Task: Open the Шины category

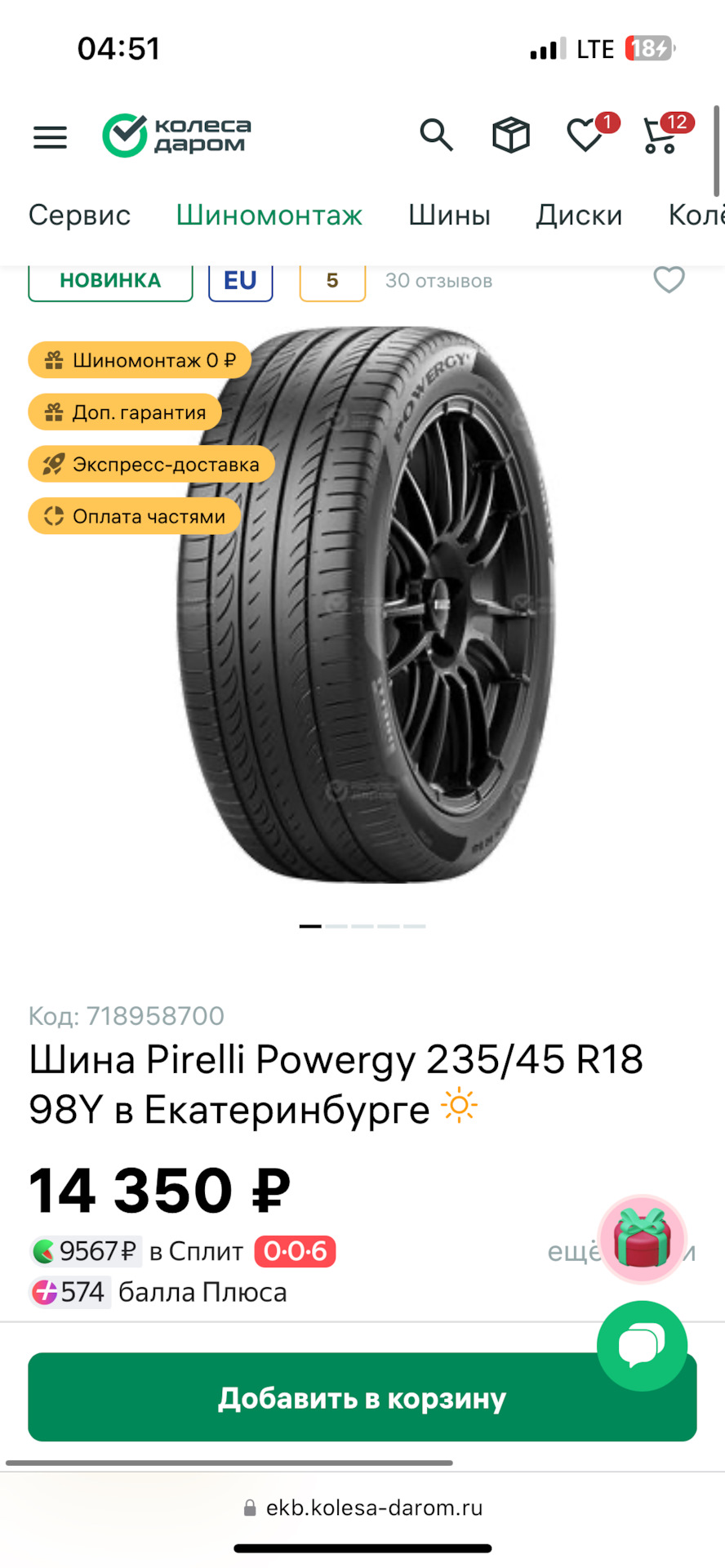Action: pyautogui.click(x=449, y=215)
